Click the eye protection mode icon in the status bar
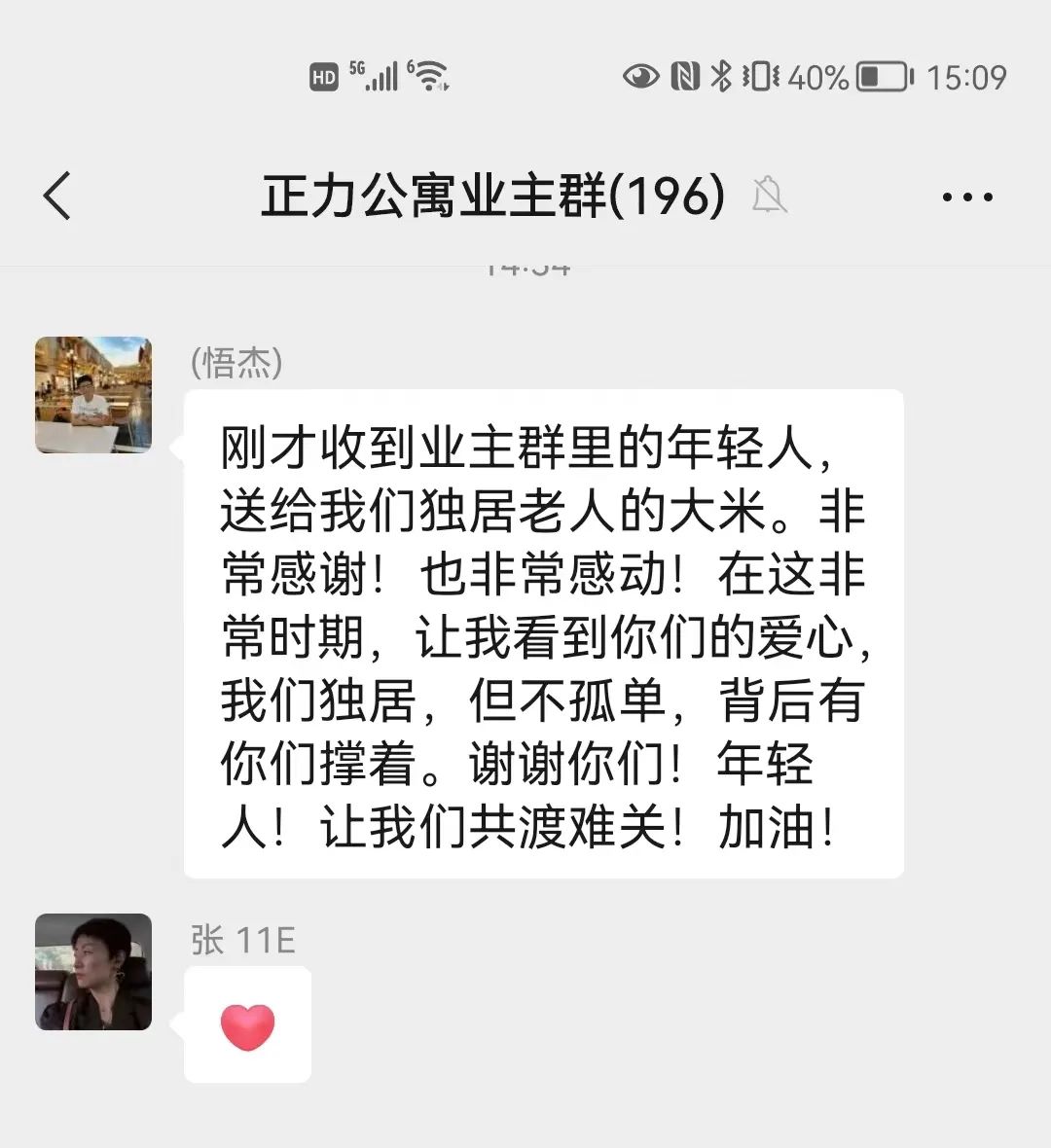Image resolution: width=1051 pixels, height=1148 pixels. (641, 76)
